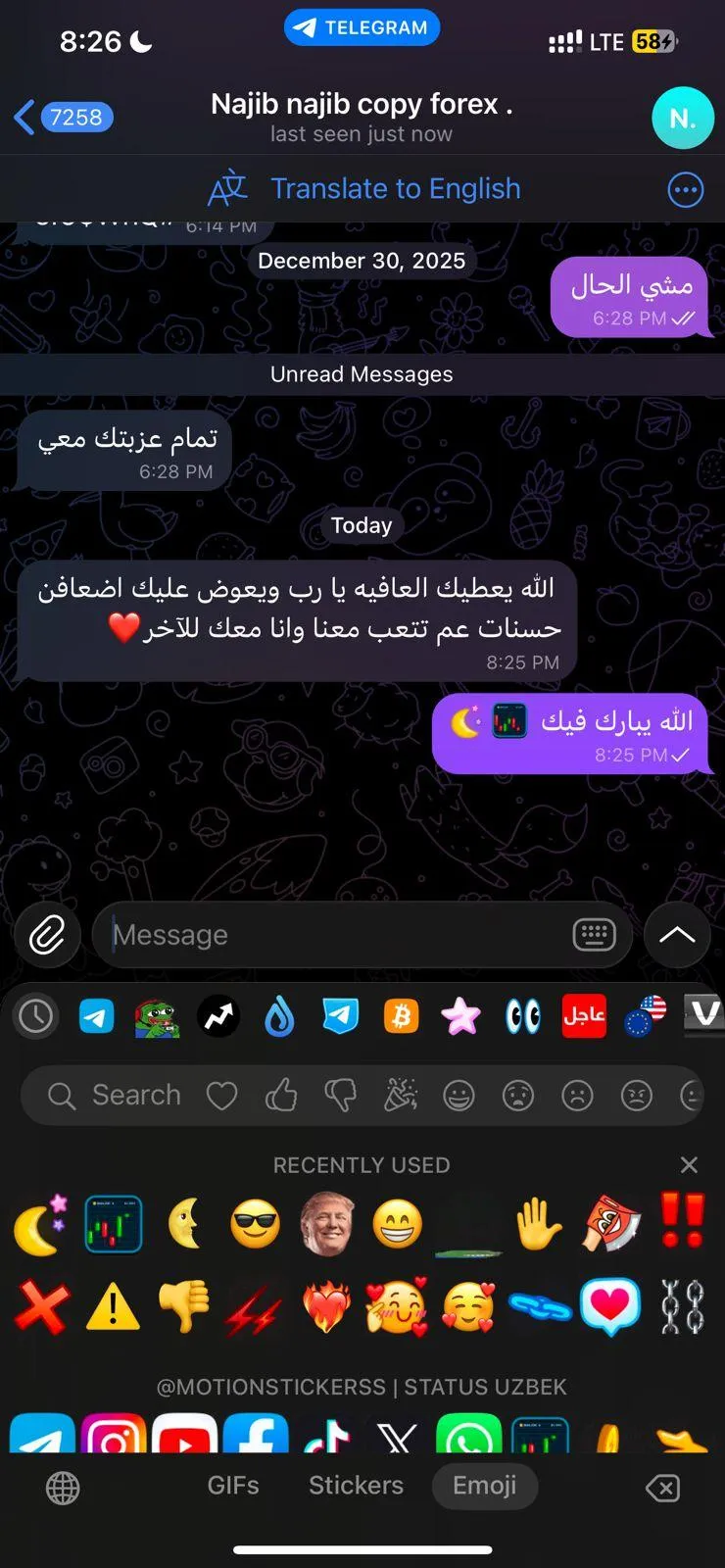
Task: Open the translation options menu
Action: pos(685,189)
